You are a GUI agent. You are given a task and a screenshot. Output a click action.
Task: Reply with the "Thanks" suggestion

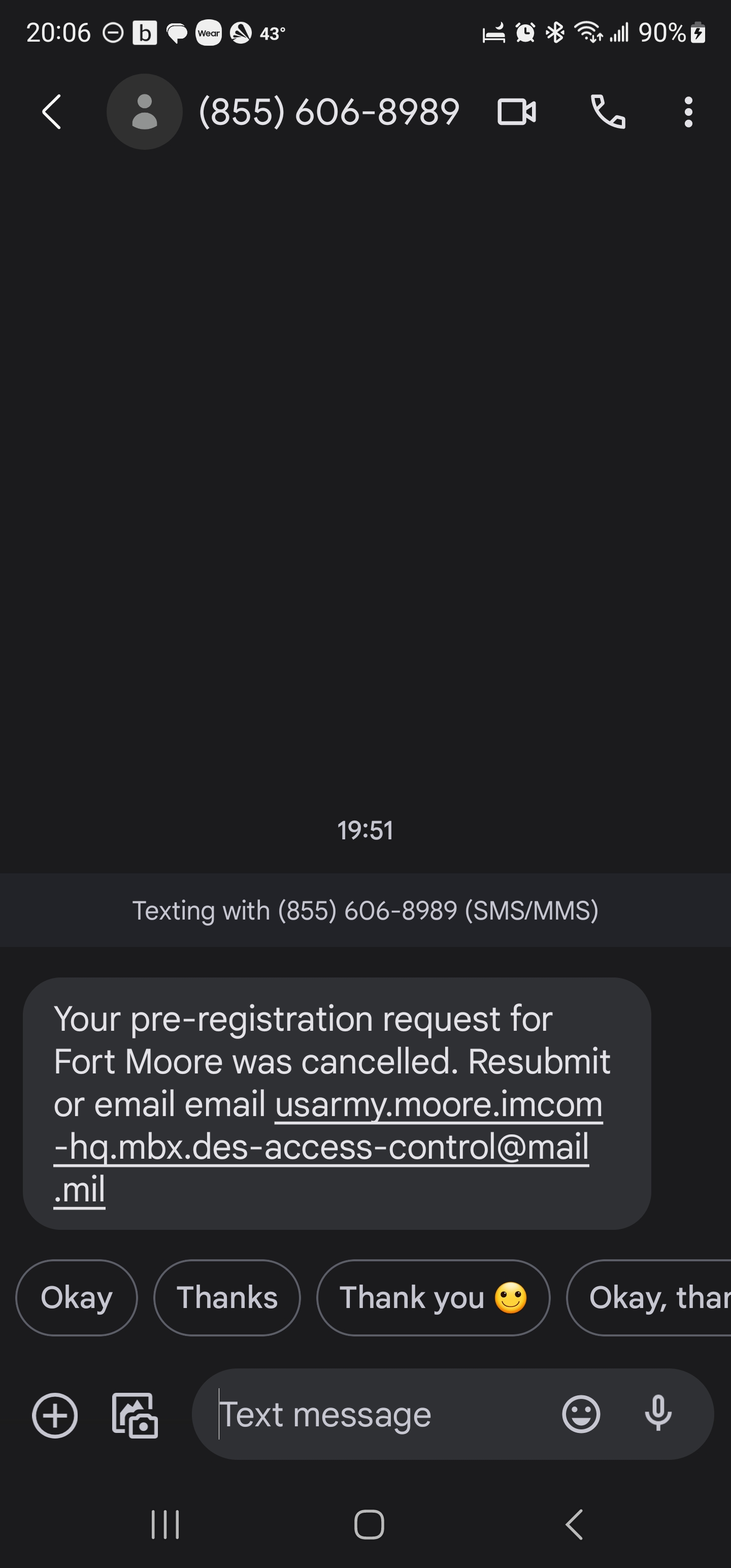(227, 1298)
